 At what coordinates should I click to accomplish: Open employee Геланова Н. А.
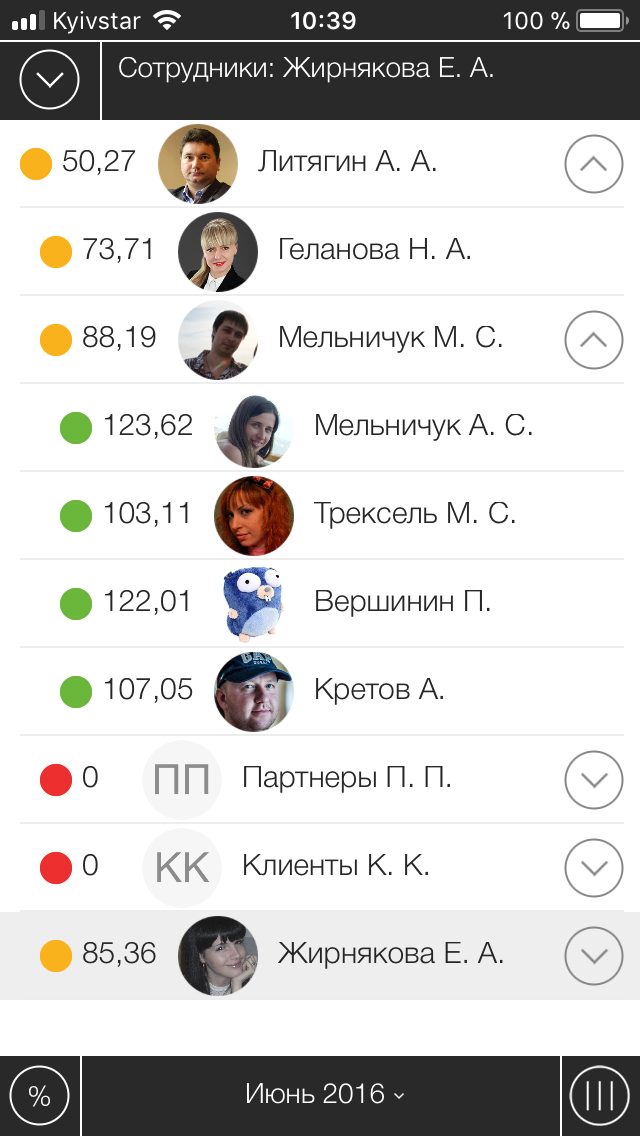322,251
